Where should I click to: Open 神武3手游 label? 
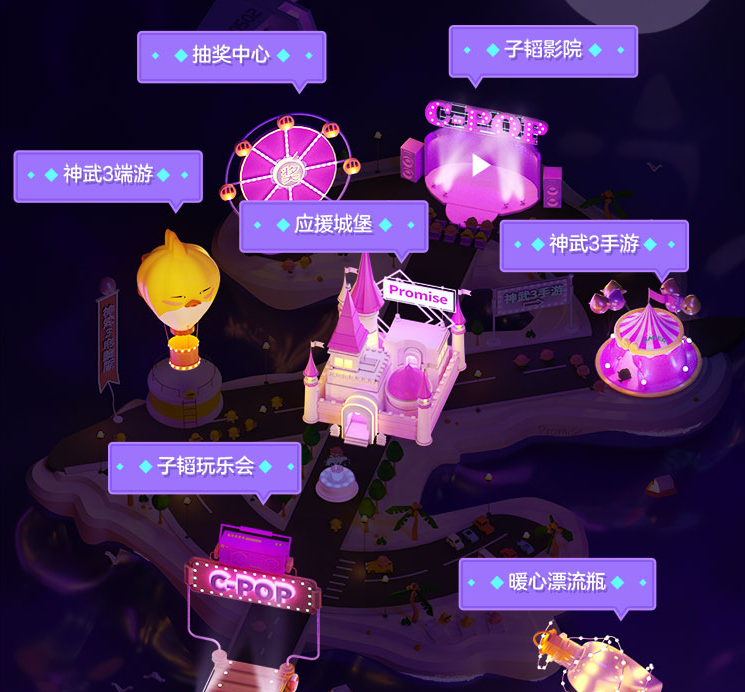594,244
